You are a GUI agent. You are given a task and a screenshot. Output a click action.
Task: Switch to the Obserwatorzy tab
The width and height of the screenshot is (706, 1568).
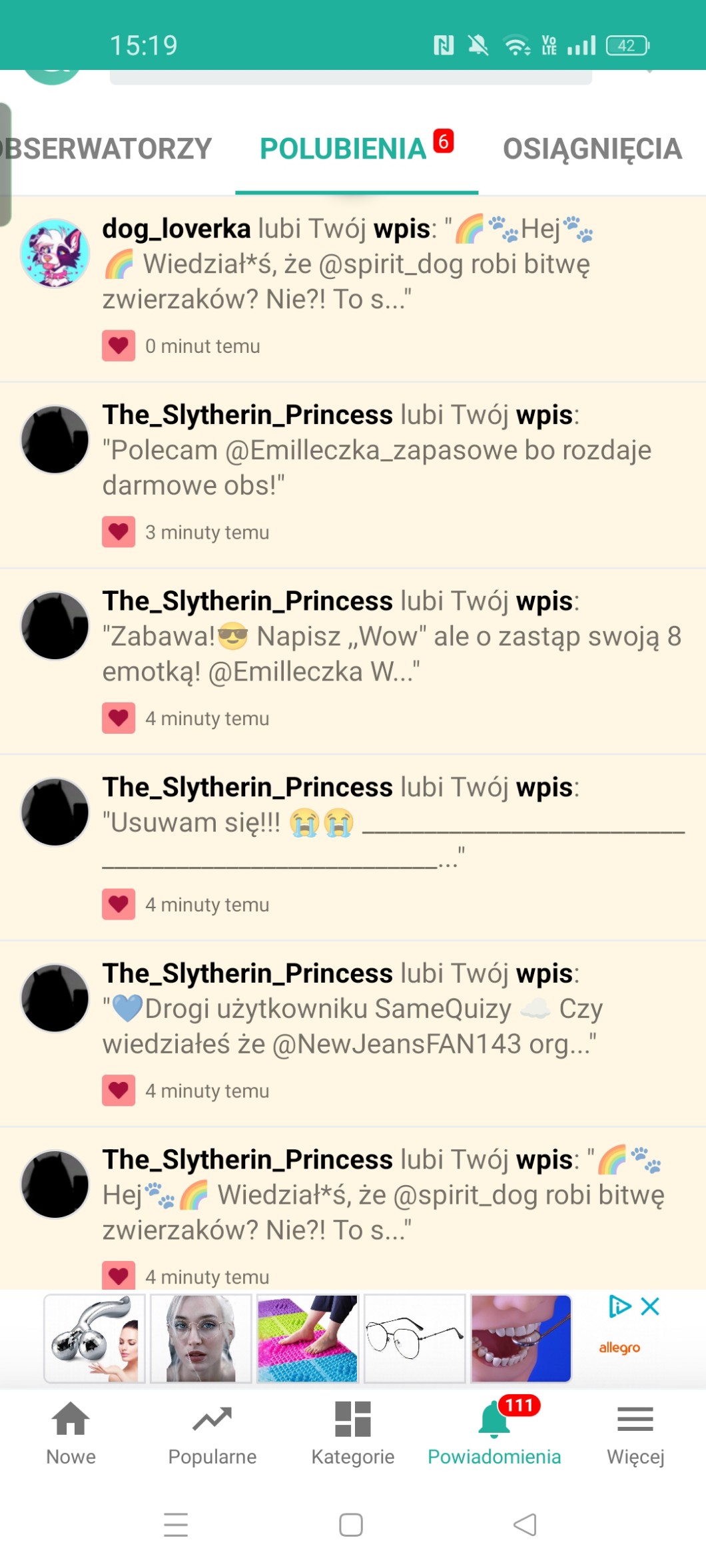click(107, 149)
